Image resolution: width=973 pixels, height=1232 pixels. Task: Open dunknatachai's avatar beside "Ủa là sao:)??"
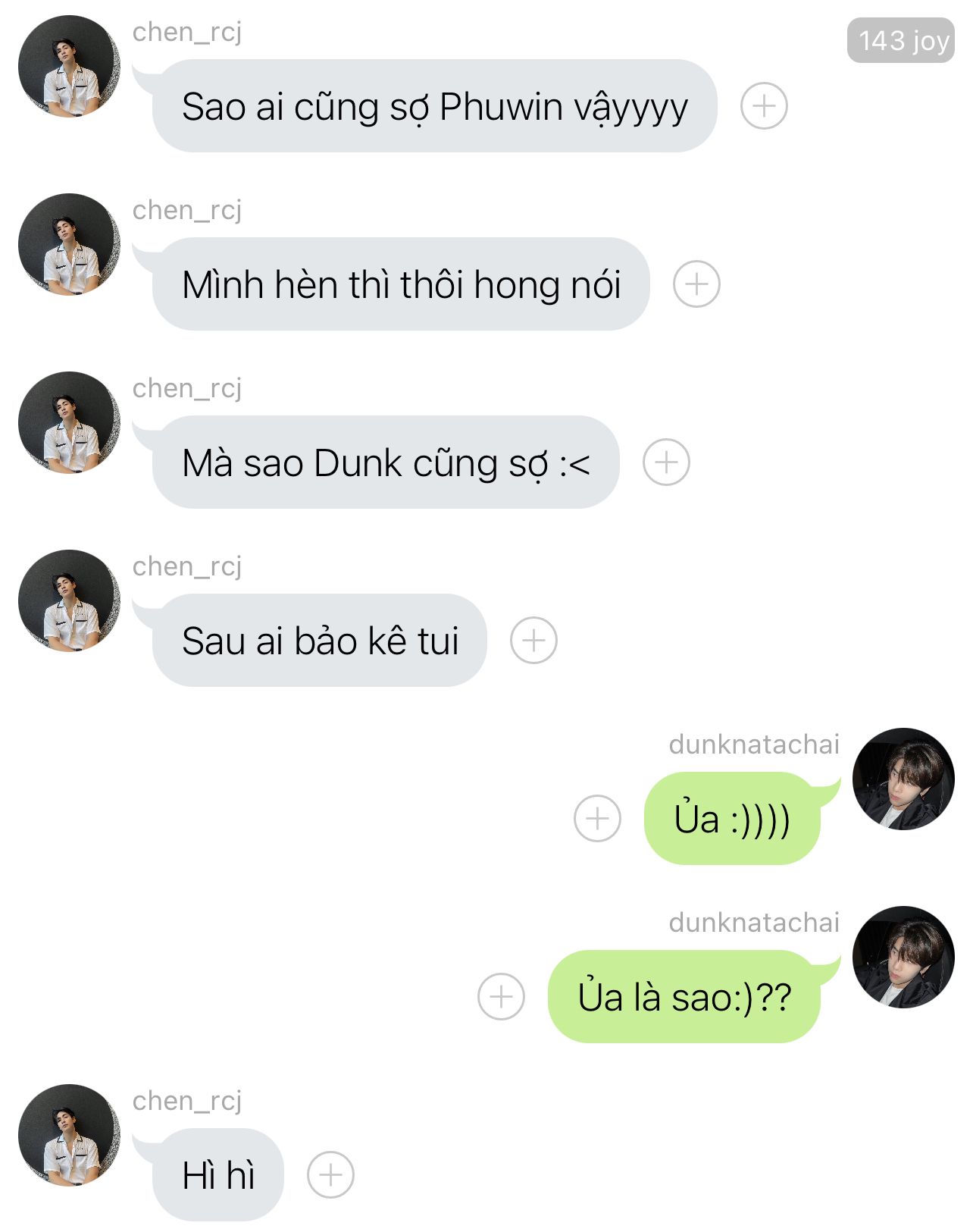click(x=903, y=957)
